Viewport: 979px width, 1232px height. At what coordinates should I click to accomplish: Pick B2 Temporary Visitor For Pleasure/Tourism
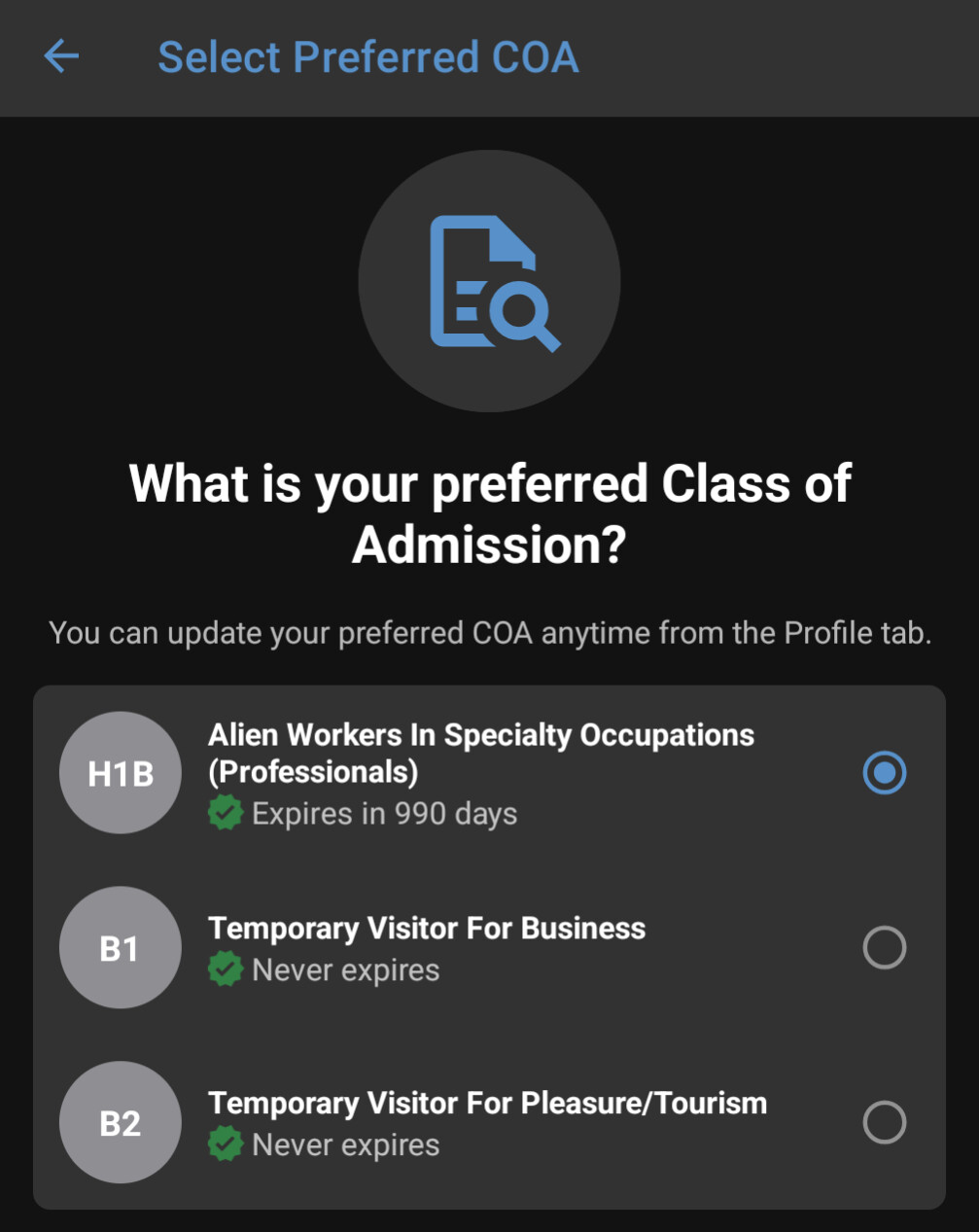click(x=883, y=1122)
